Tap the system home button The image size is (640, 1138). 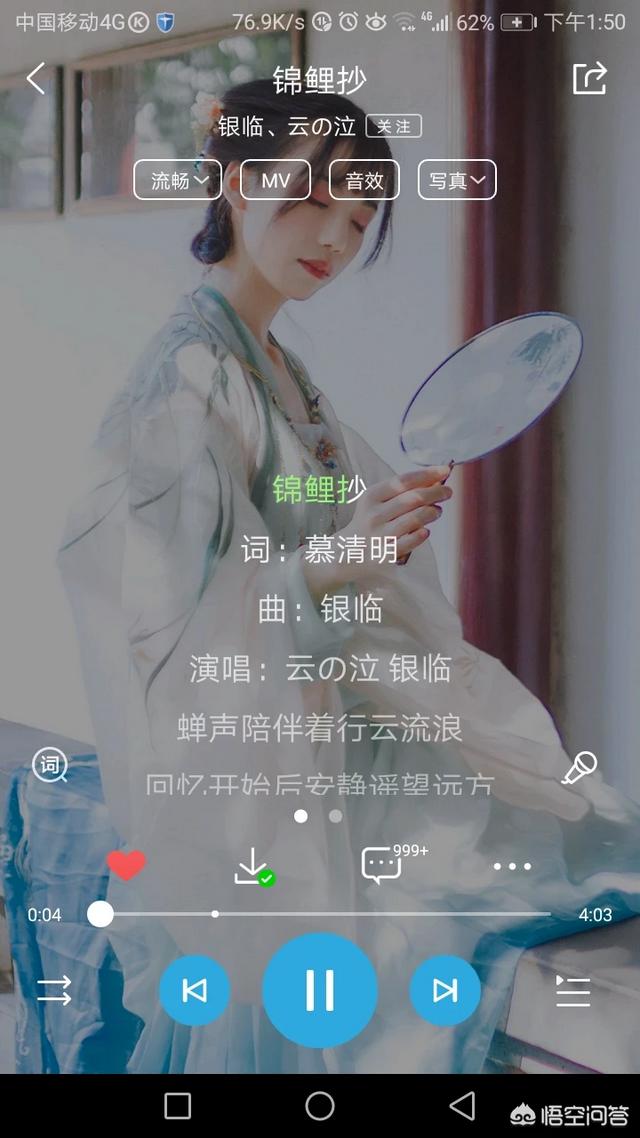[x=320, y=1106]
